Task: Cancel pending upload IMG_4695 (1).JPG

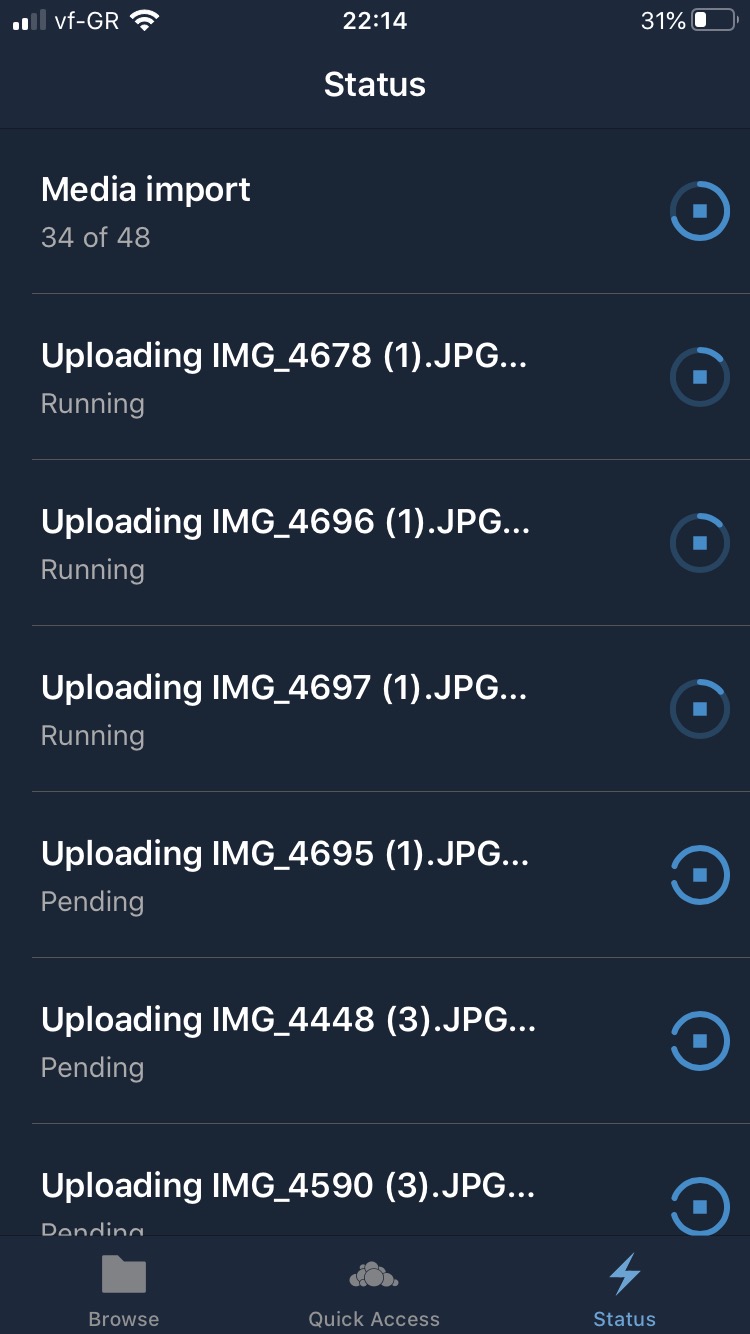Action: click(699, 875)
